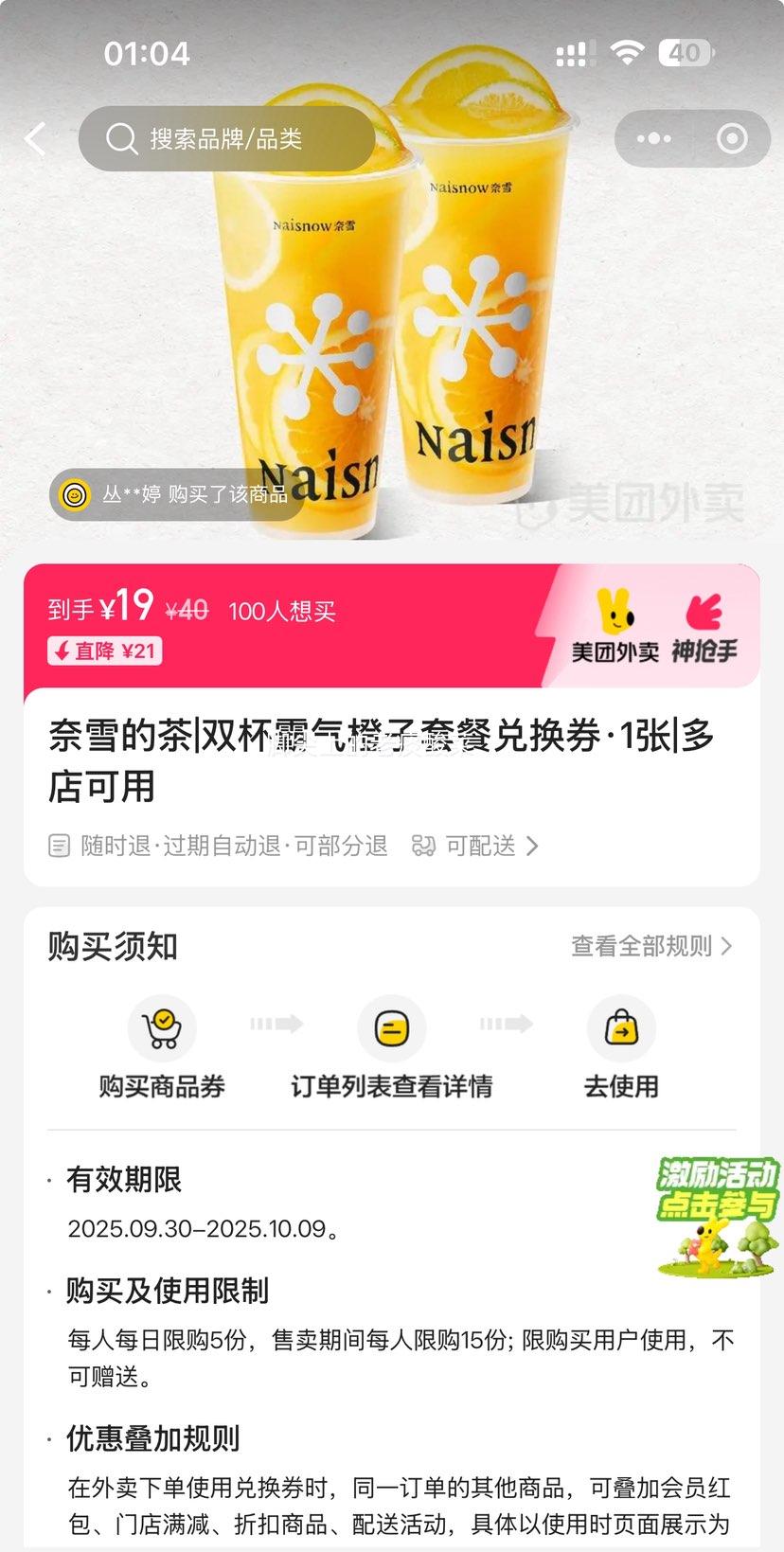The width and height of the screenshot is (784, 1552).
Task: Go back using the top-left arrow
Action: click(x=36, y=139)
